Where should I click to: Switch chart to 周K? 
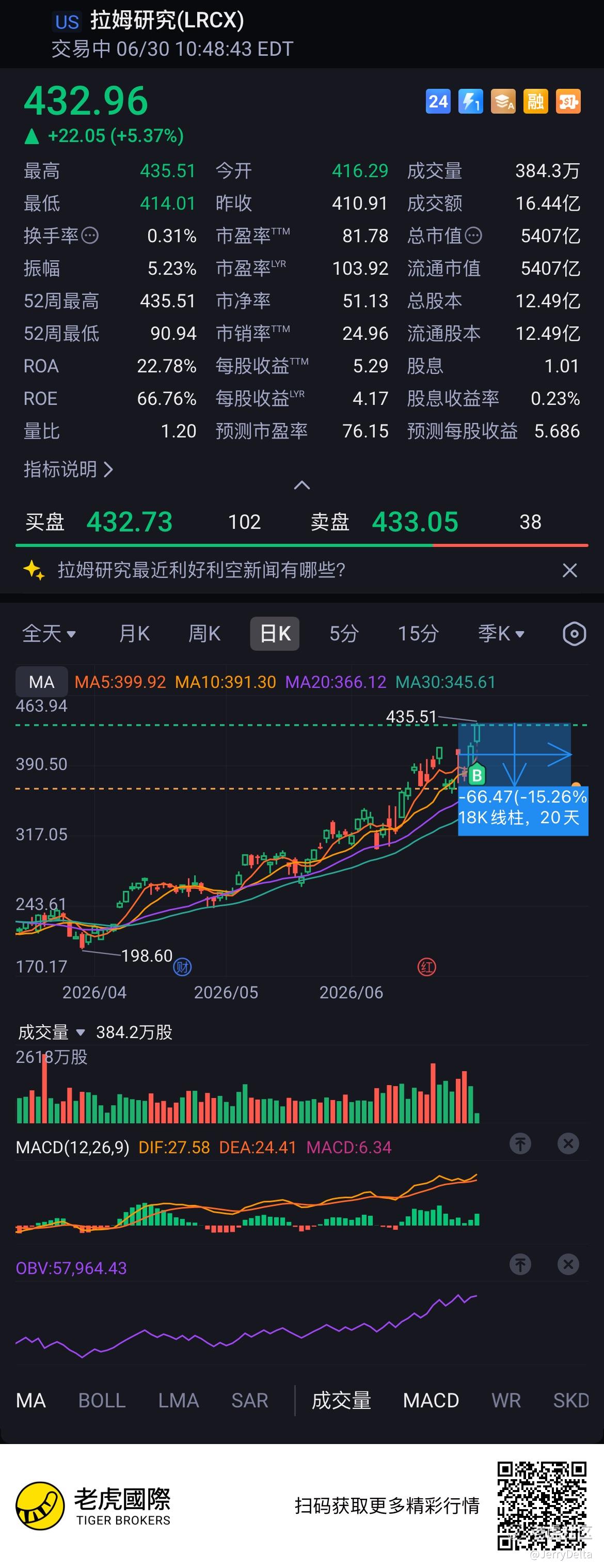click(x=204, y=634)
